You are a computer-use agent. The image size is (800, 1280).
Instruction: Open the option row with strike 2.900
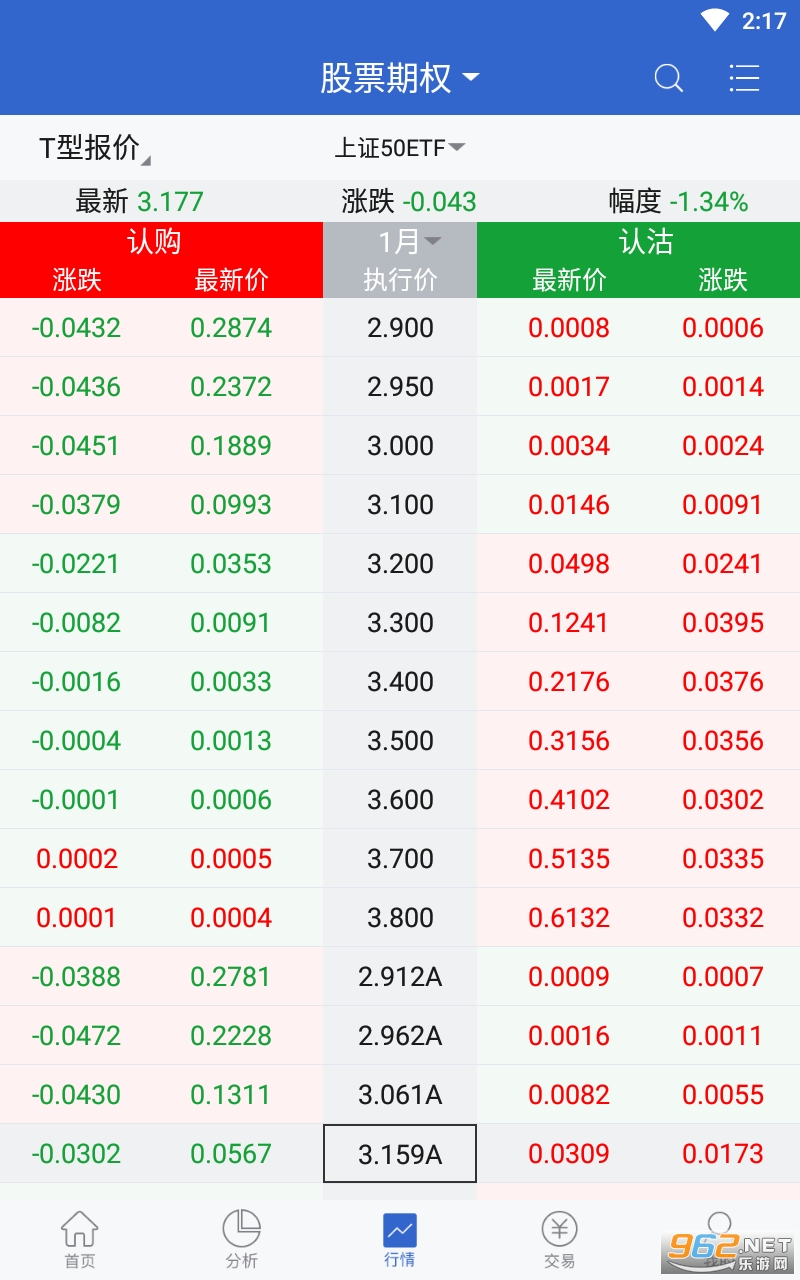[x=400, y=328]
